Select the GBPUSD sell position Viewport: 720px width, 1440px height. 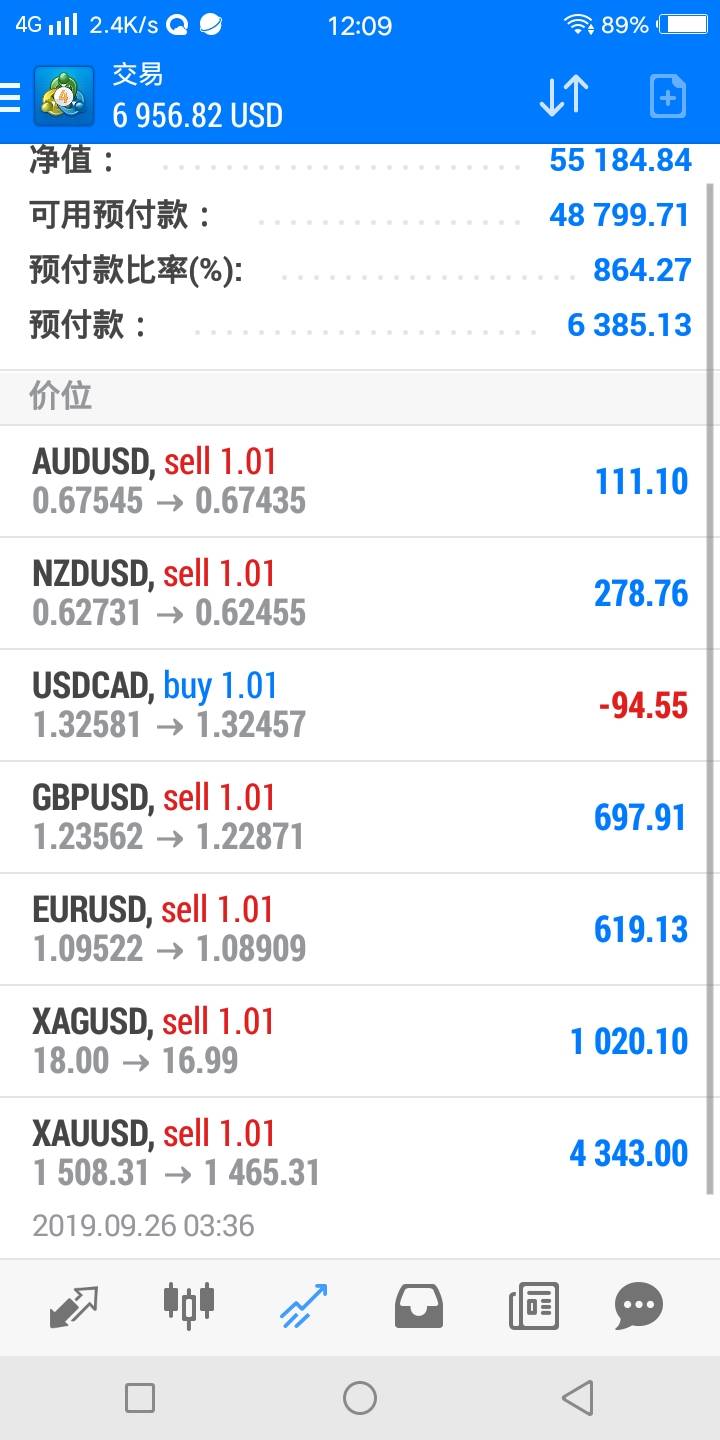pyautogui.click(x=360, y=817)
